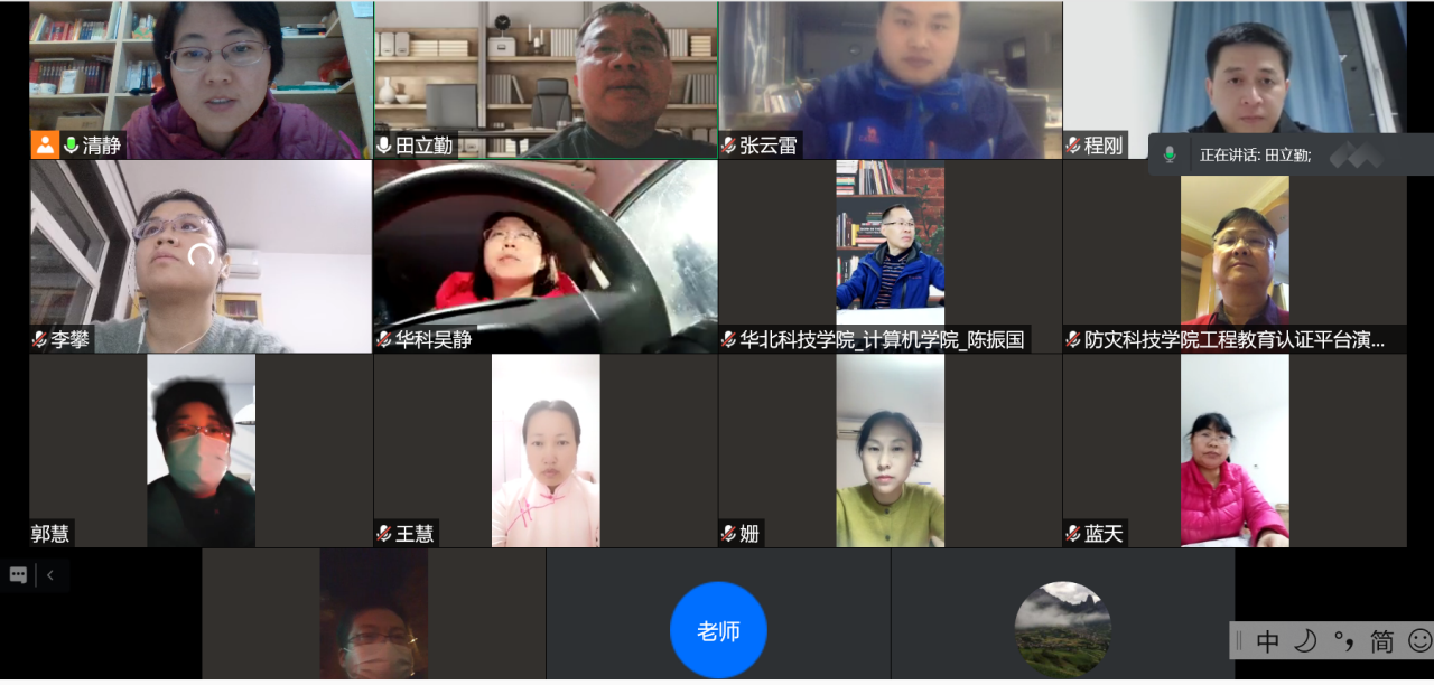
Task: Toggle the 中 Chinese input mode
Action: pos(1267,642)
